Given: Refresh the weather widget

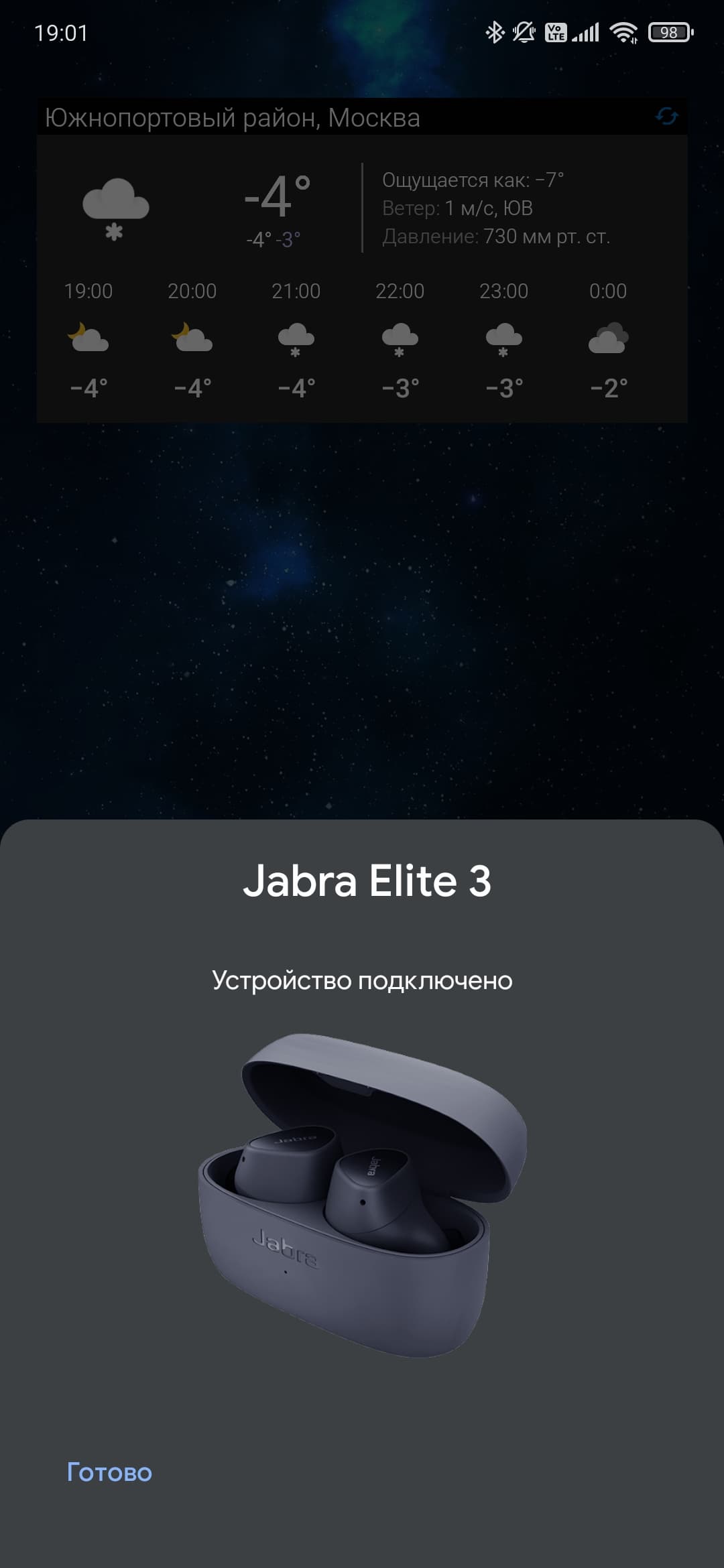Looking at the screenshot, I should pos(666,117).
